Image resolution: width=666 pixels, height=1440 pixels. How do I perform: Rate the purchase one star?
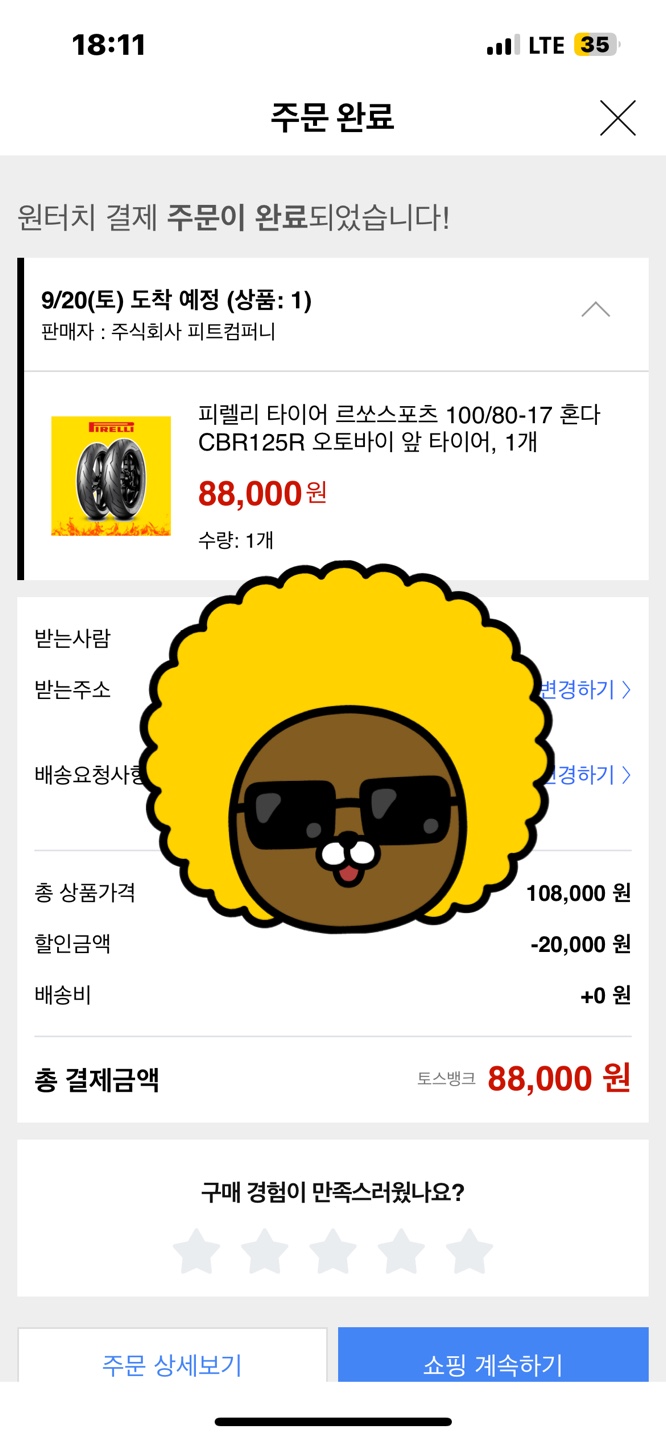[x=197, y=1252]
